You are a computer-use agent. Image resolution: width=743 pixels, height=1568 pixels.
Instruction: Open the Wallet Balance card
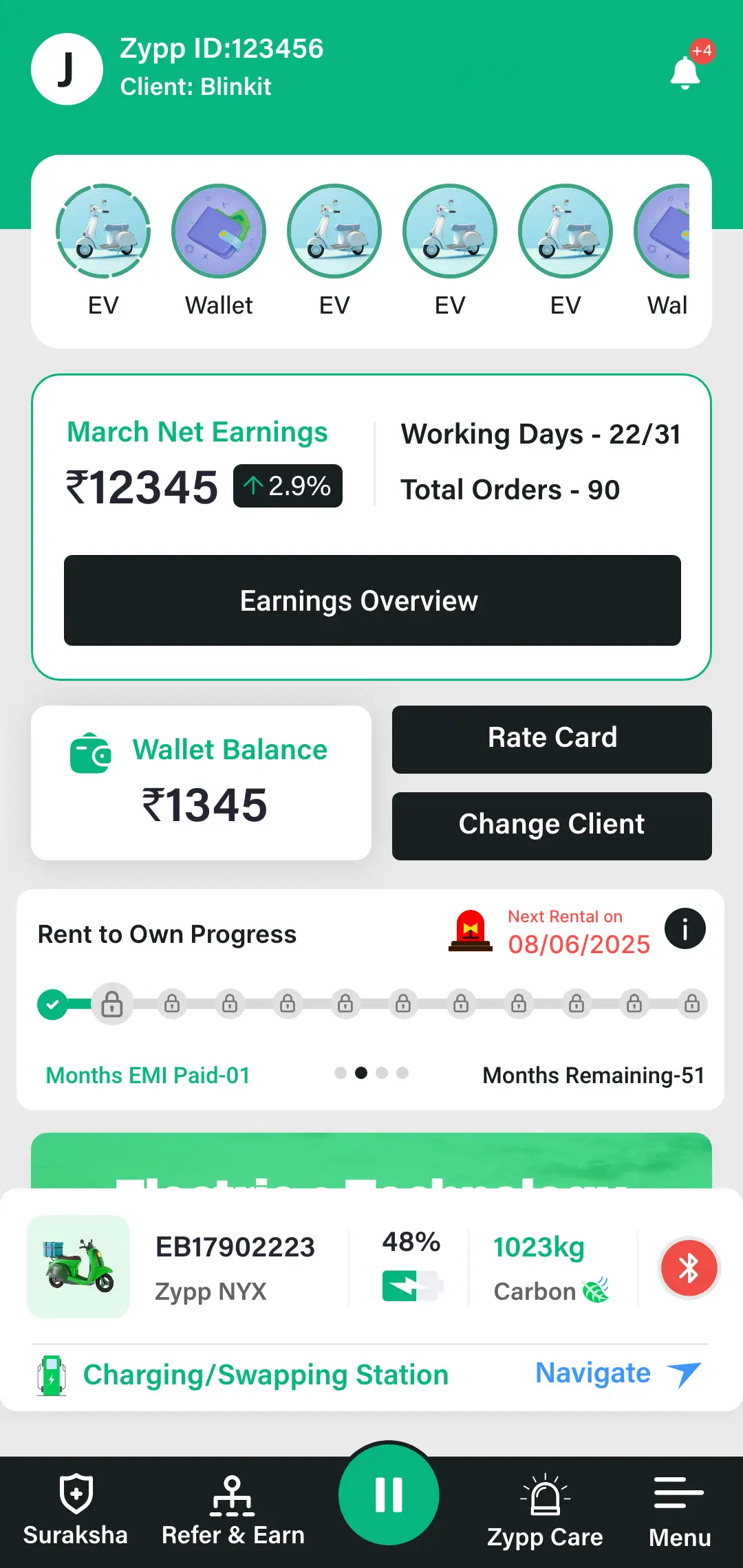(x=201, y=783)
